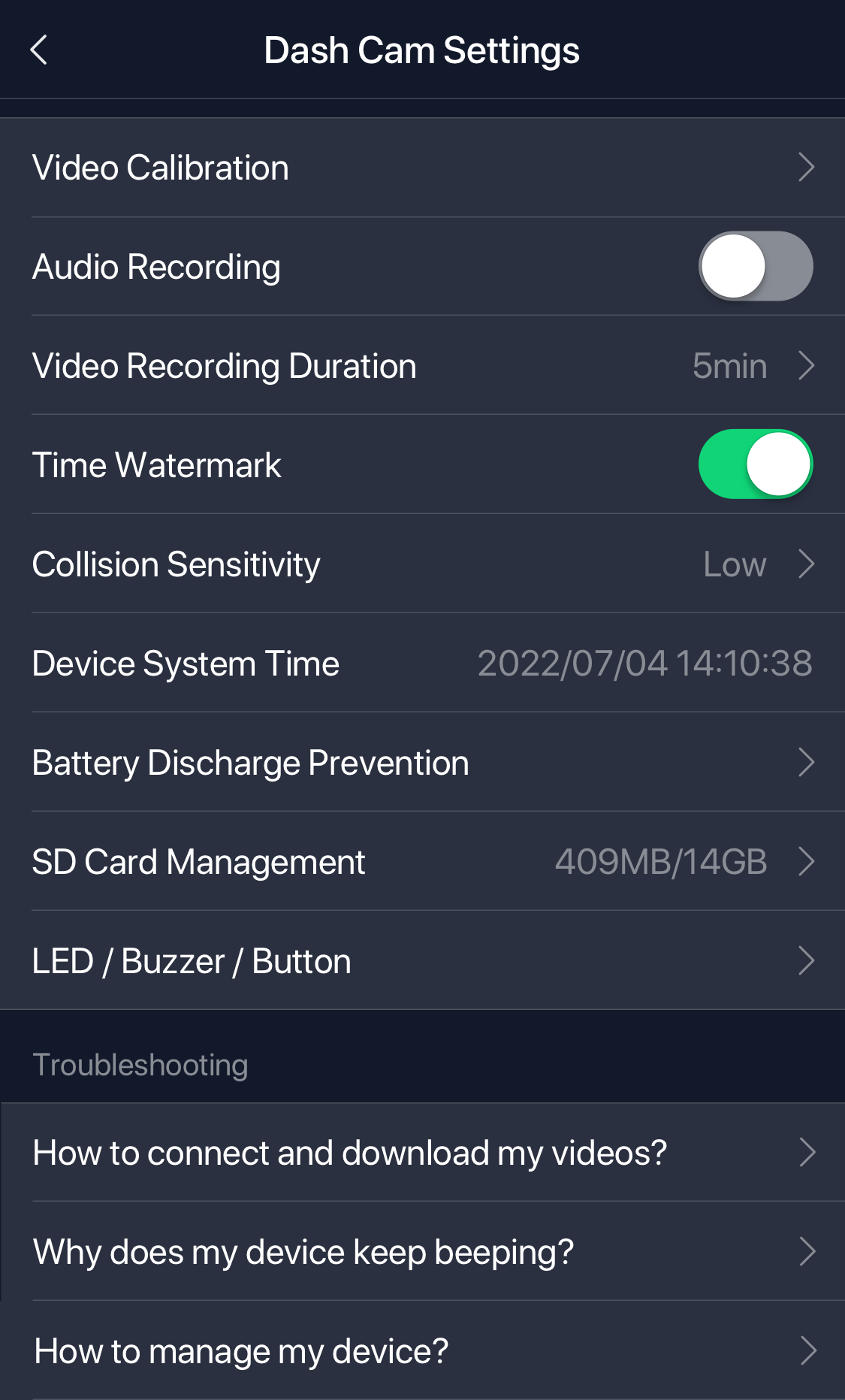The image size is (845, 1400).
Task: Open how to connect and download videos
Action: [422, 1153]
